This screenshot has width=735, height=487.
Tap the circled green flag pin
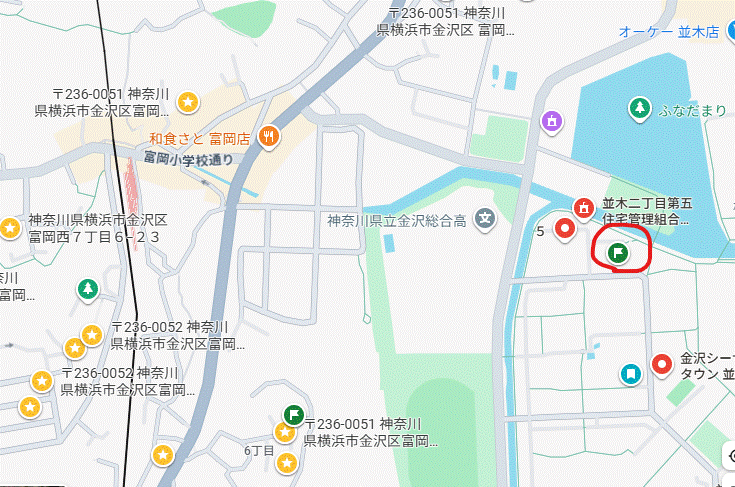point(619,253)
